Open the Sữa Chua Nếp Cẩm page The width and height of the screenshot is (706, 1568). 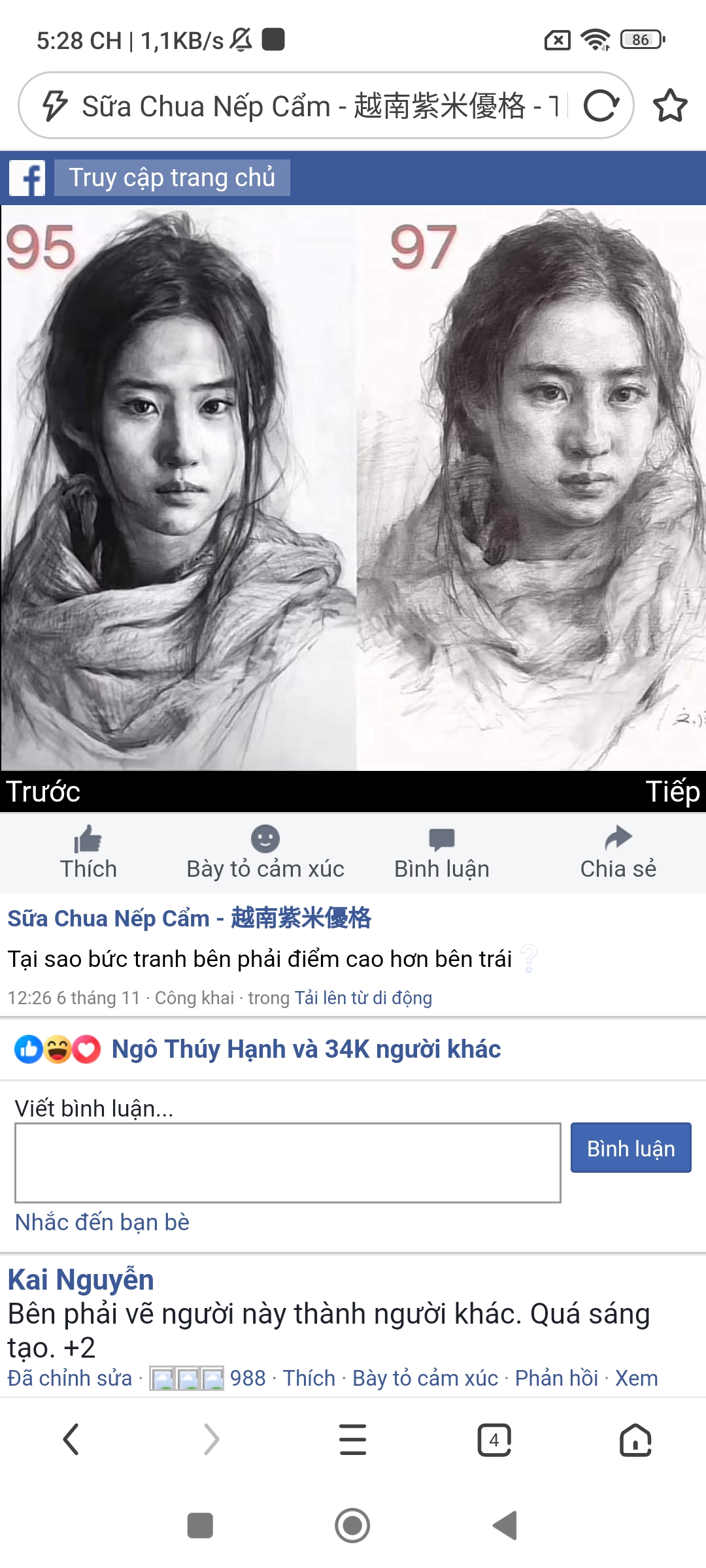click(x=189, y=918)
